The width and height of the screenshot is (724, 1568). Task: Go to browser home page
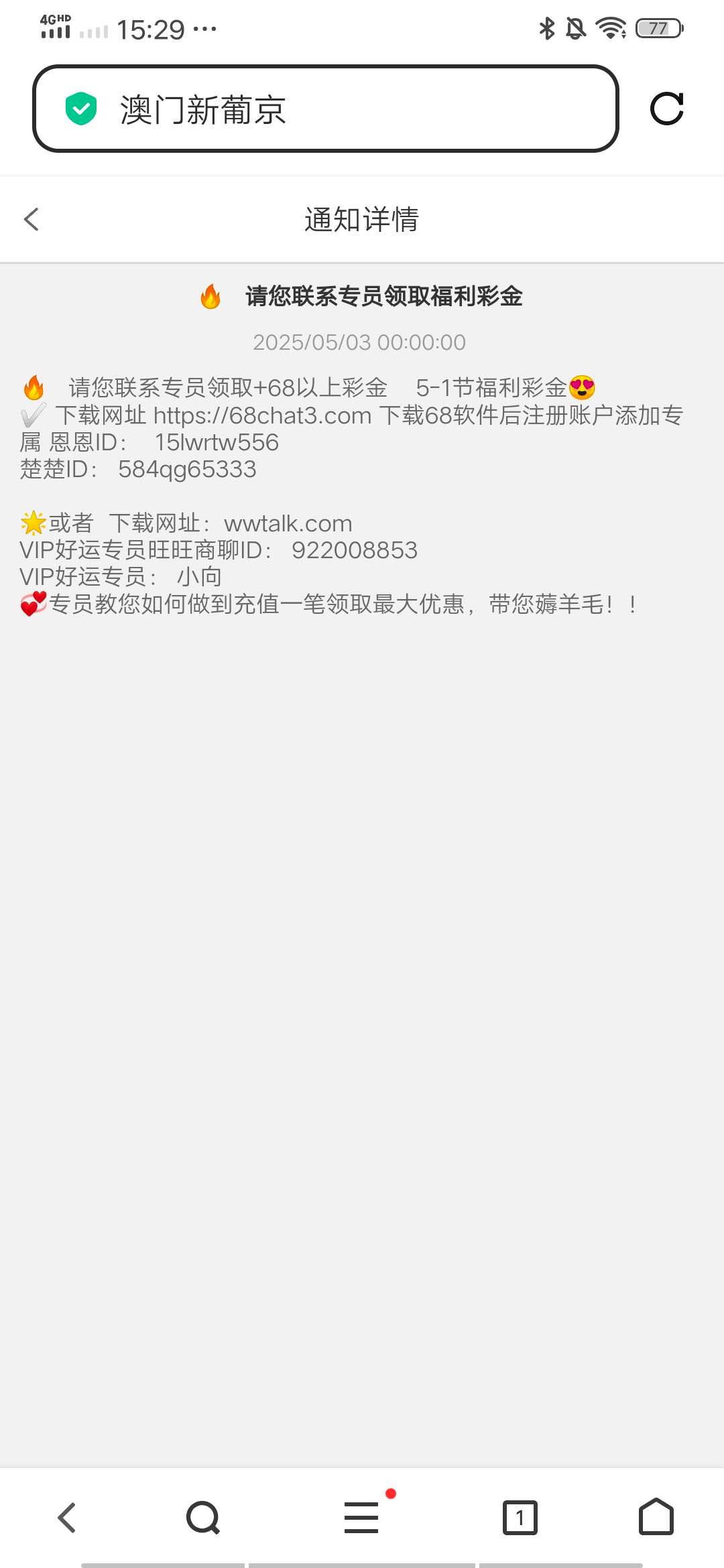tap(656, 1518)
